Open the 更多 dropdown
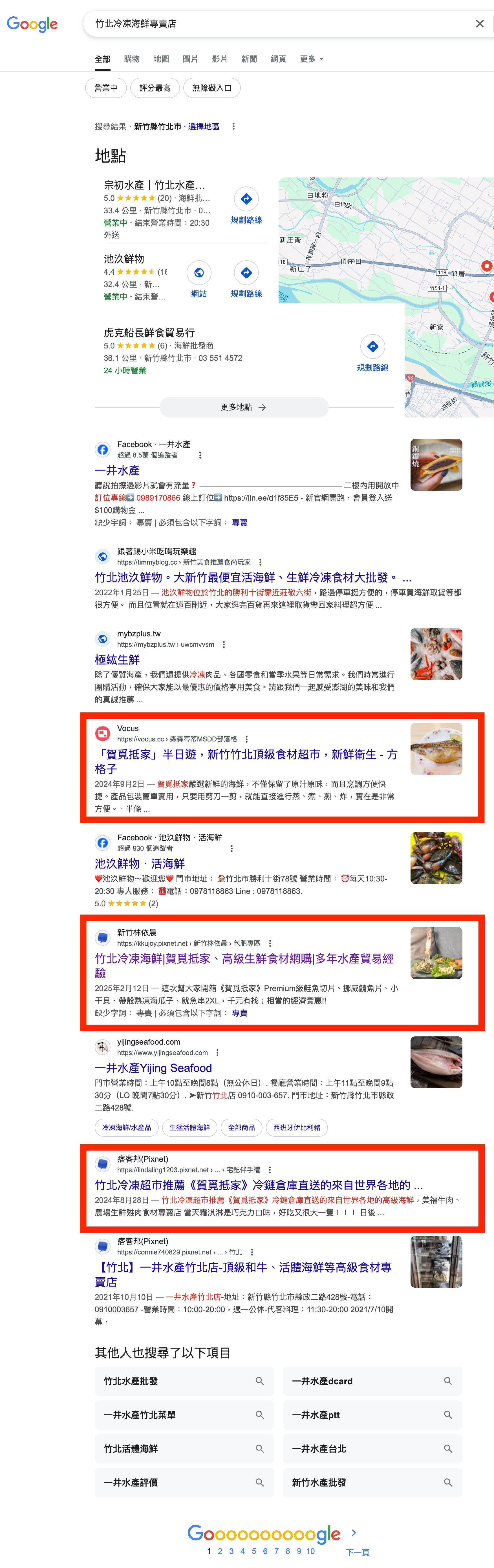This screenshot has width=494, height=1568. point(311,59)
